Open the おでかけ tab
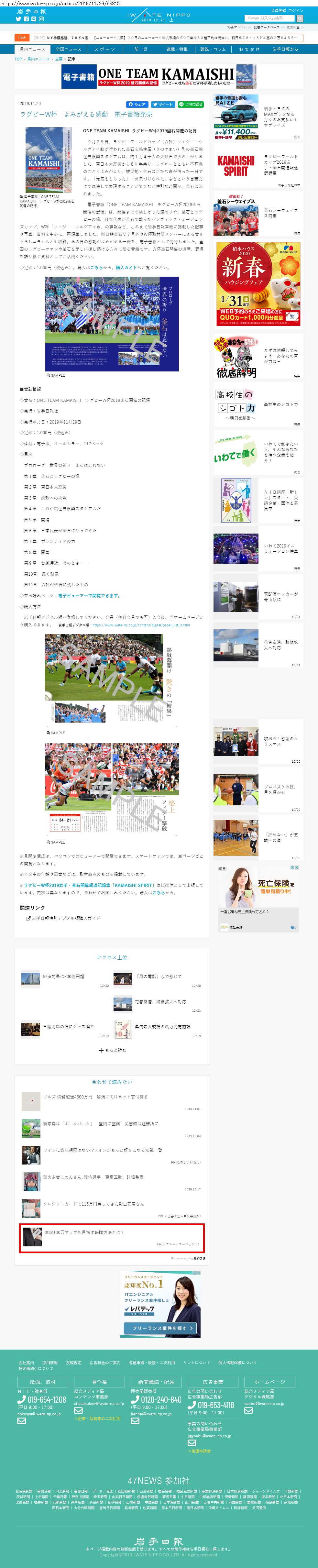Viewport: 318px width, 1568px height. tap(249, 49)
